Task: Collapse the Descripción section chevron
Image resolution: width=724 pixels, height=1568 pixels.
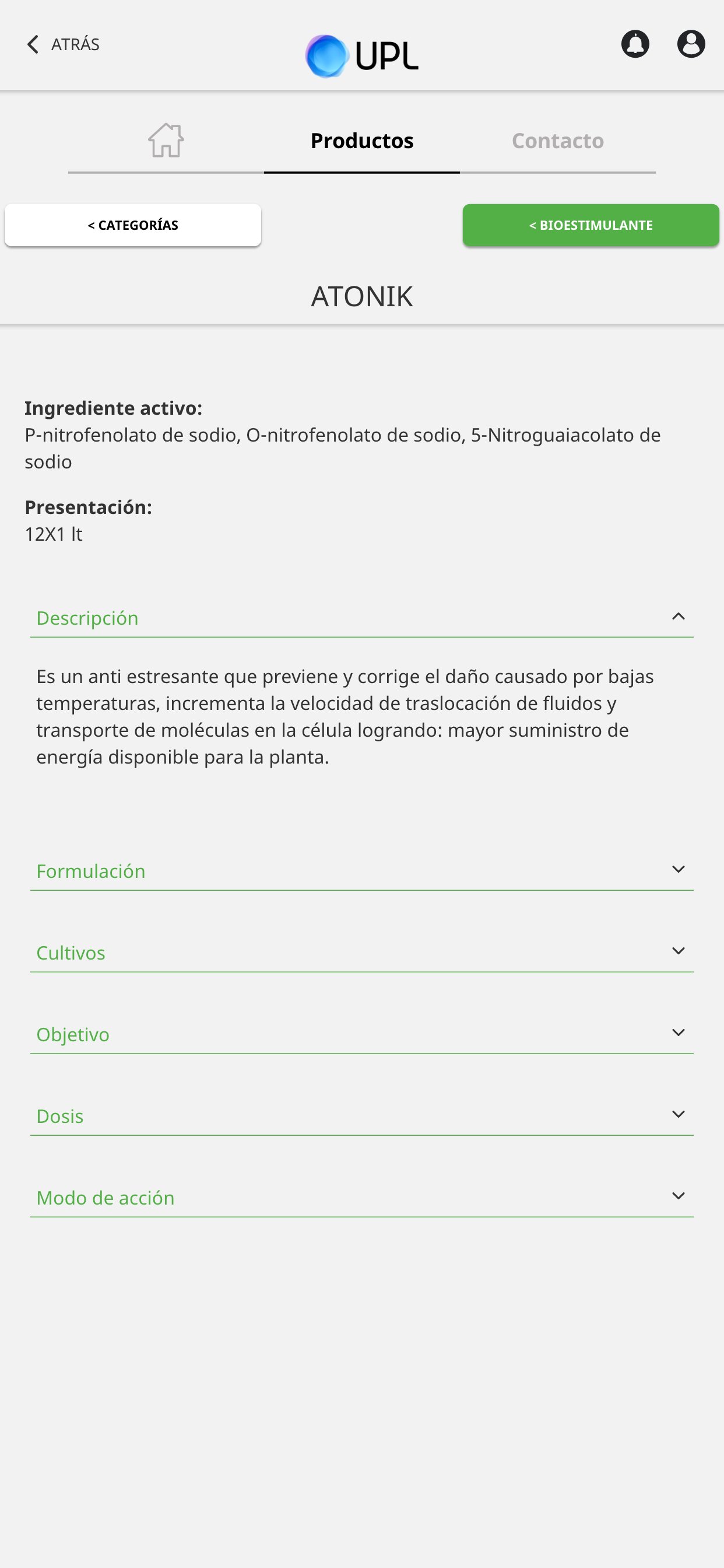Action: point(678,617)
